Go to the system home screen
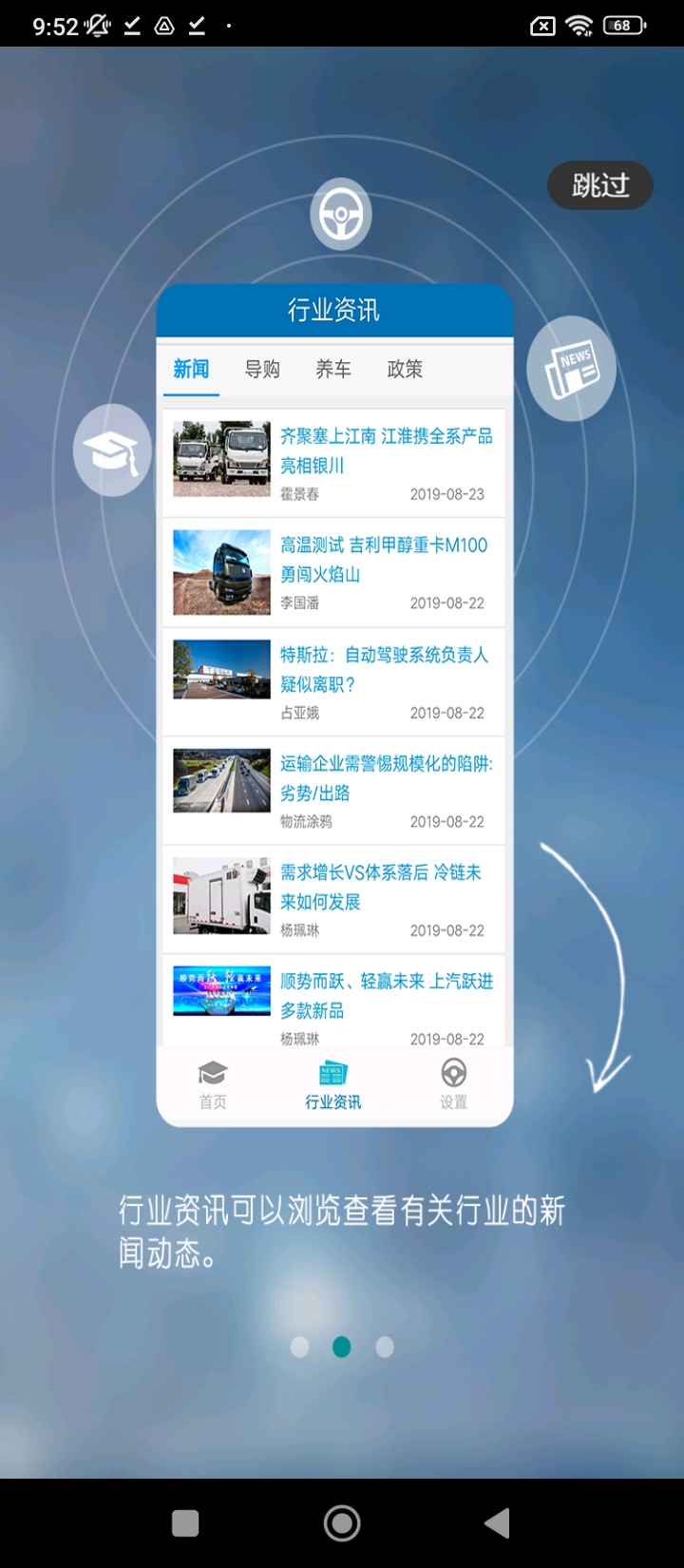The image size is (684, 1568). point(342,1523)
